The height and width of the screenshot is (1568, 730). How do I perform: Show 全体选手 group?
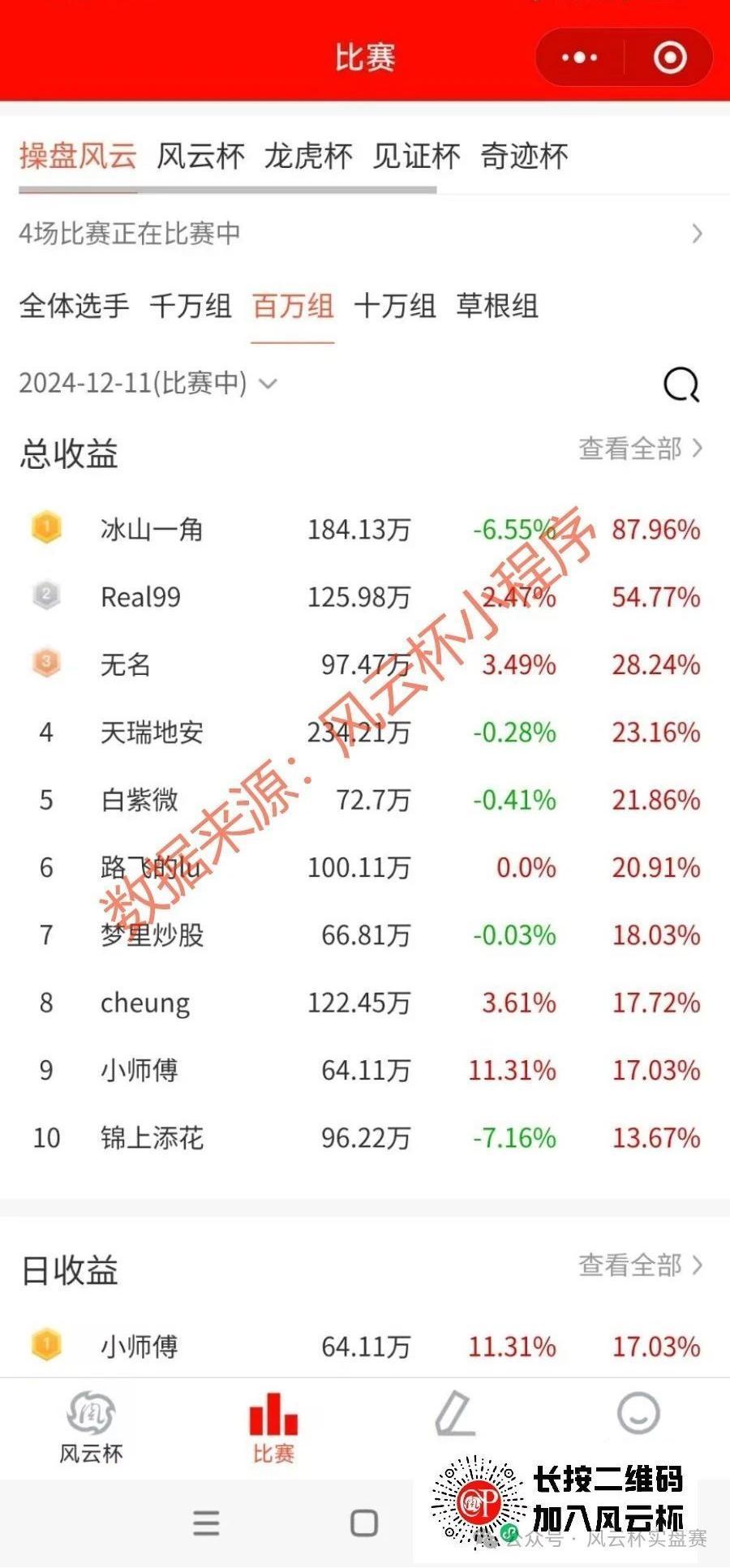[x=74, y=306]
